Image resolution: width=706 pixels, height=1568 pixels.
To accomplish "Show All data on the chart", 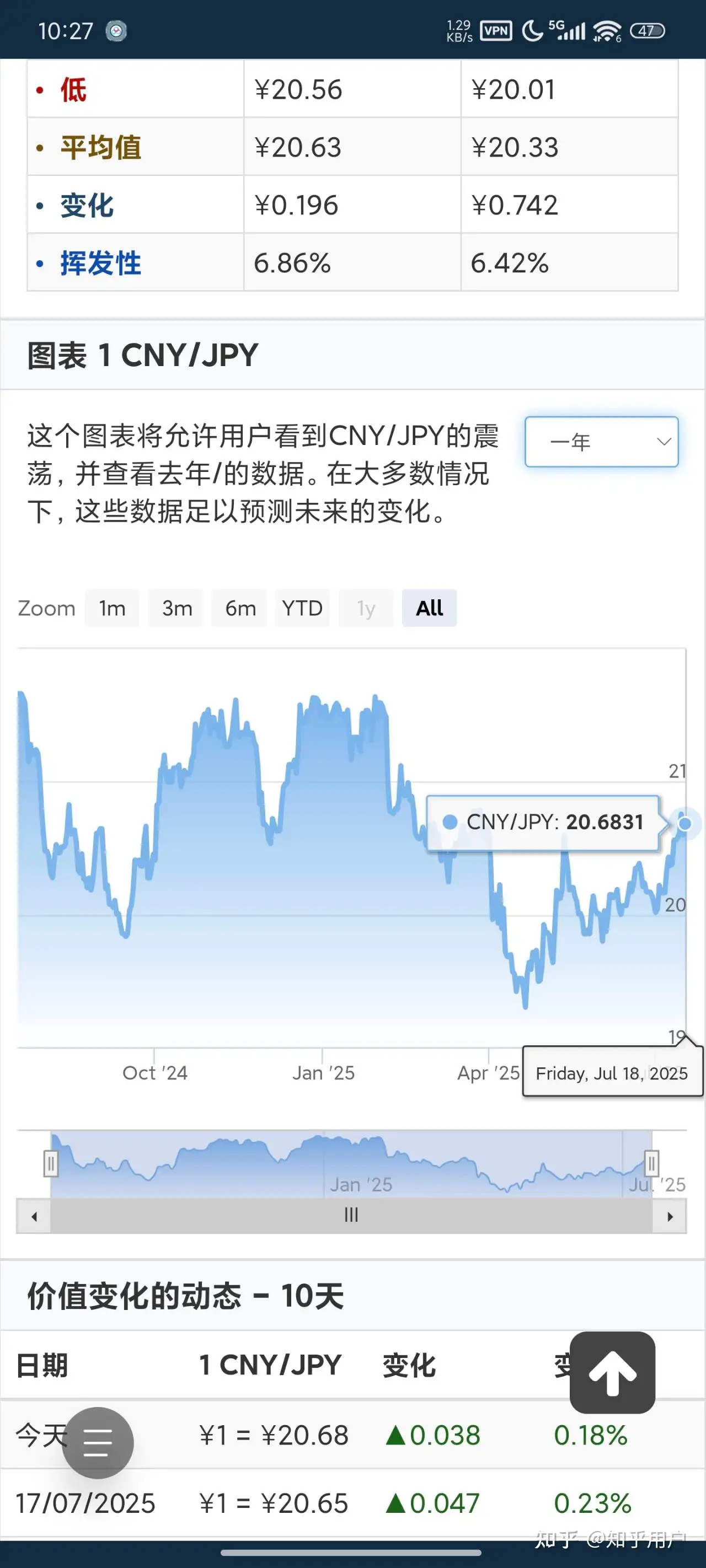I will coord(429,608).
